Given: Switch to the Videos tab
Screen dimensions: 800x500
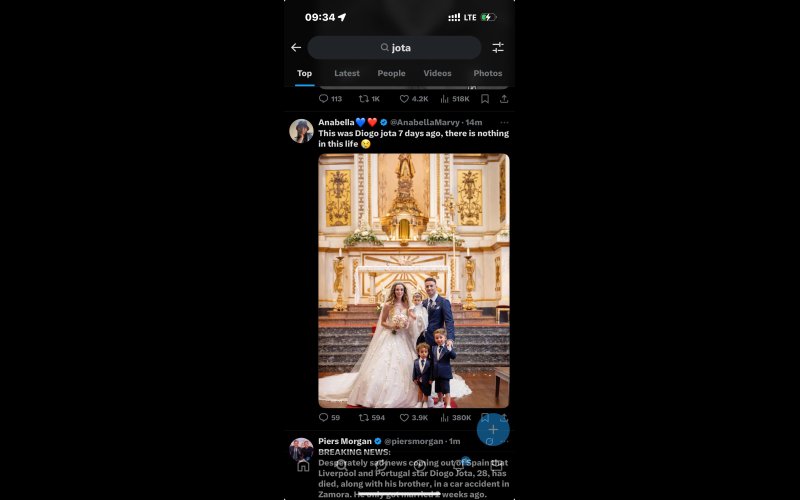Looking at the screenshot, I should [x=437, y=73].
